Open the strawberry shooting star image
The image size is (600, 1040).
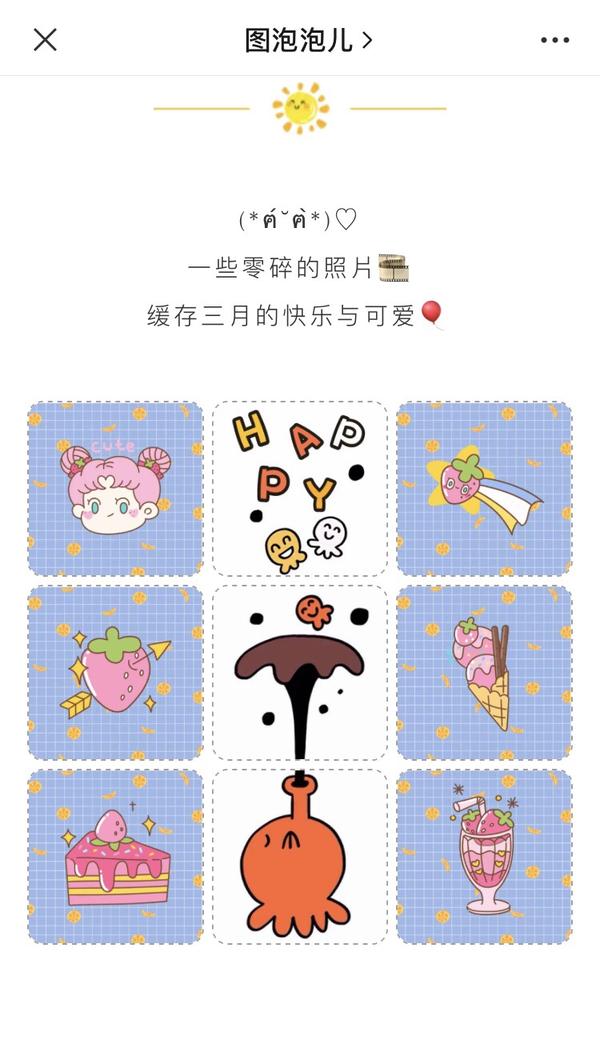(x=484, y=488)
